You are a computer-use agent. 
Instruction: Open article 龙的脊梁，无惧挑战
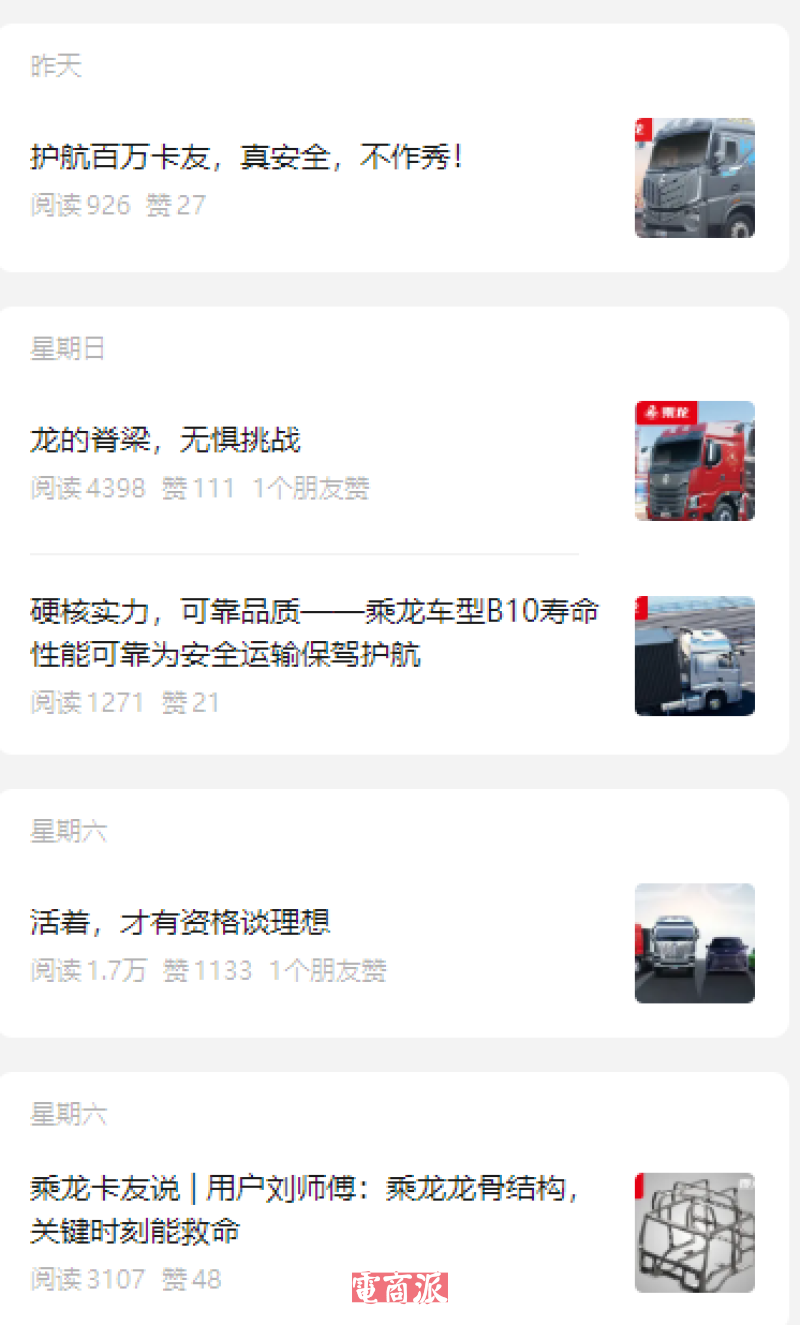[x=166, y=440]
